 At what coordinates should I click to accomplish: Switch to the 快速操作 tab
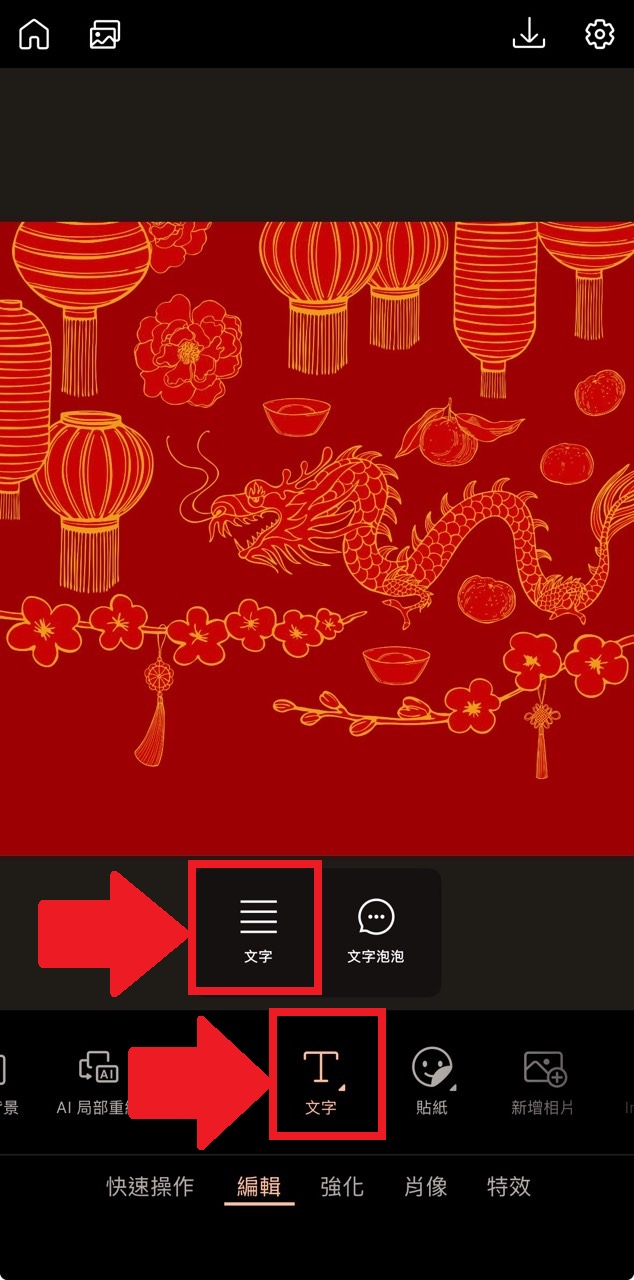coord(150,1187)
